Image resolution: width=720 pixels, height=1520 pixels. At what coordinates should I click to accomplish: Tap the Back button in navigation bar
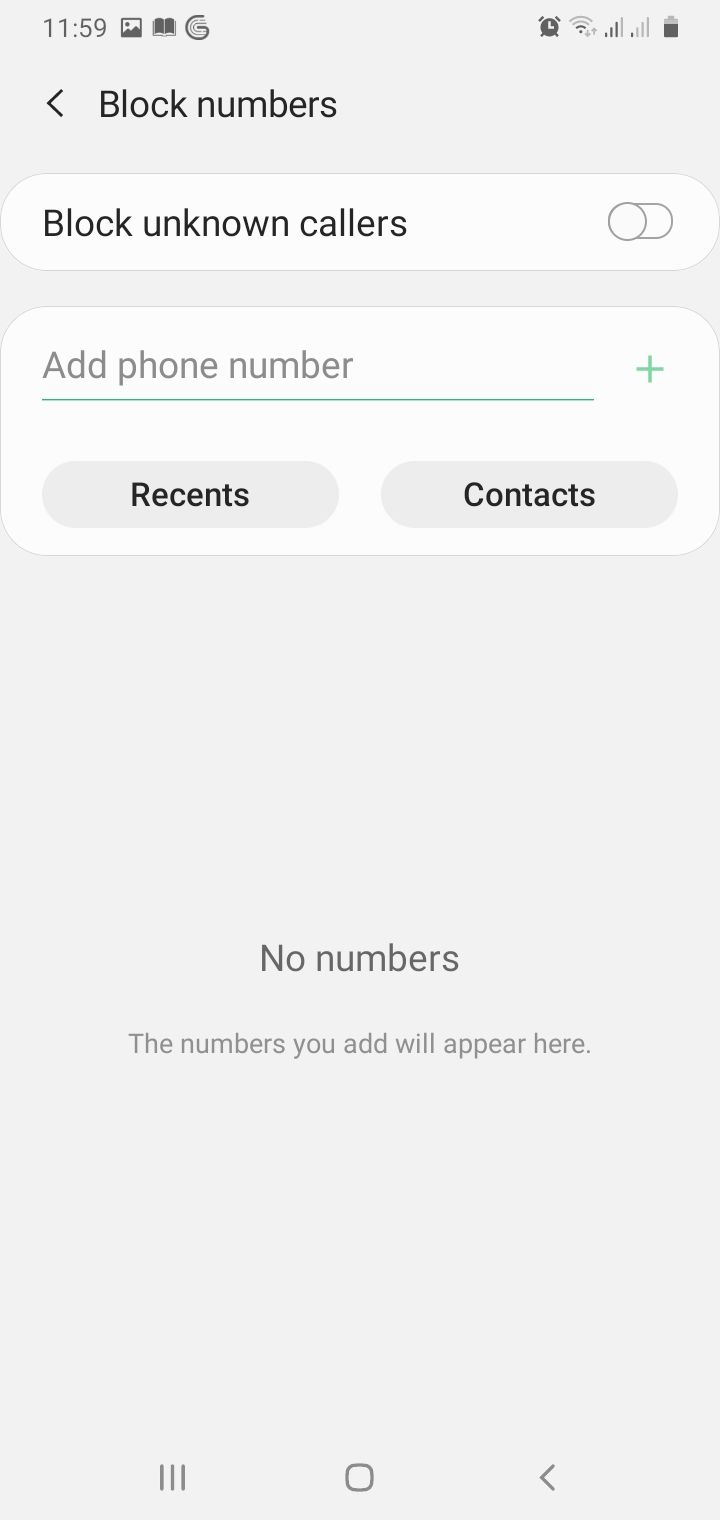[546, 1476]
